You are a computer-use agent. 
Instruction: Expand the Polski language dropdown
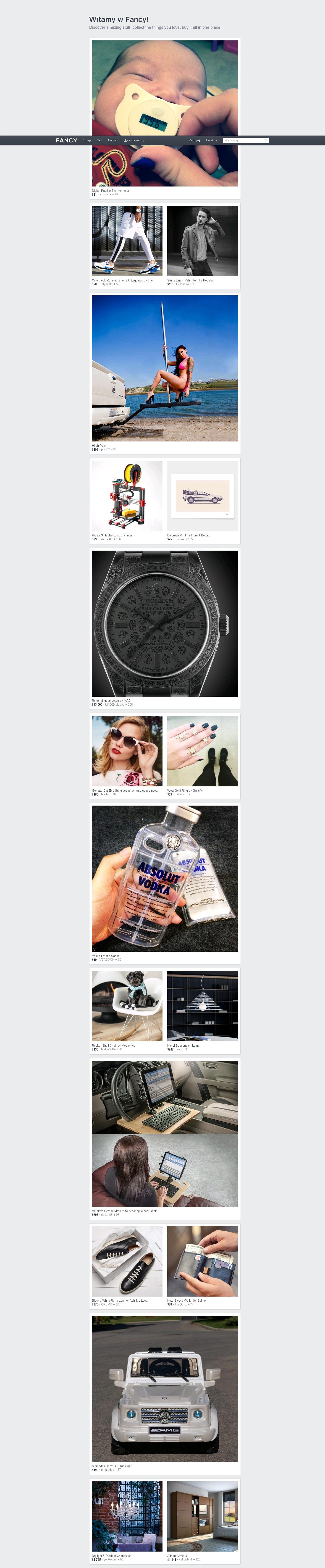(211, 140)
